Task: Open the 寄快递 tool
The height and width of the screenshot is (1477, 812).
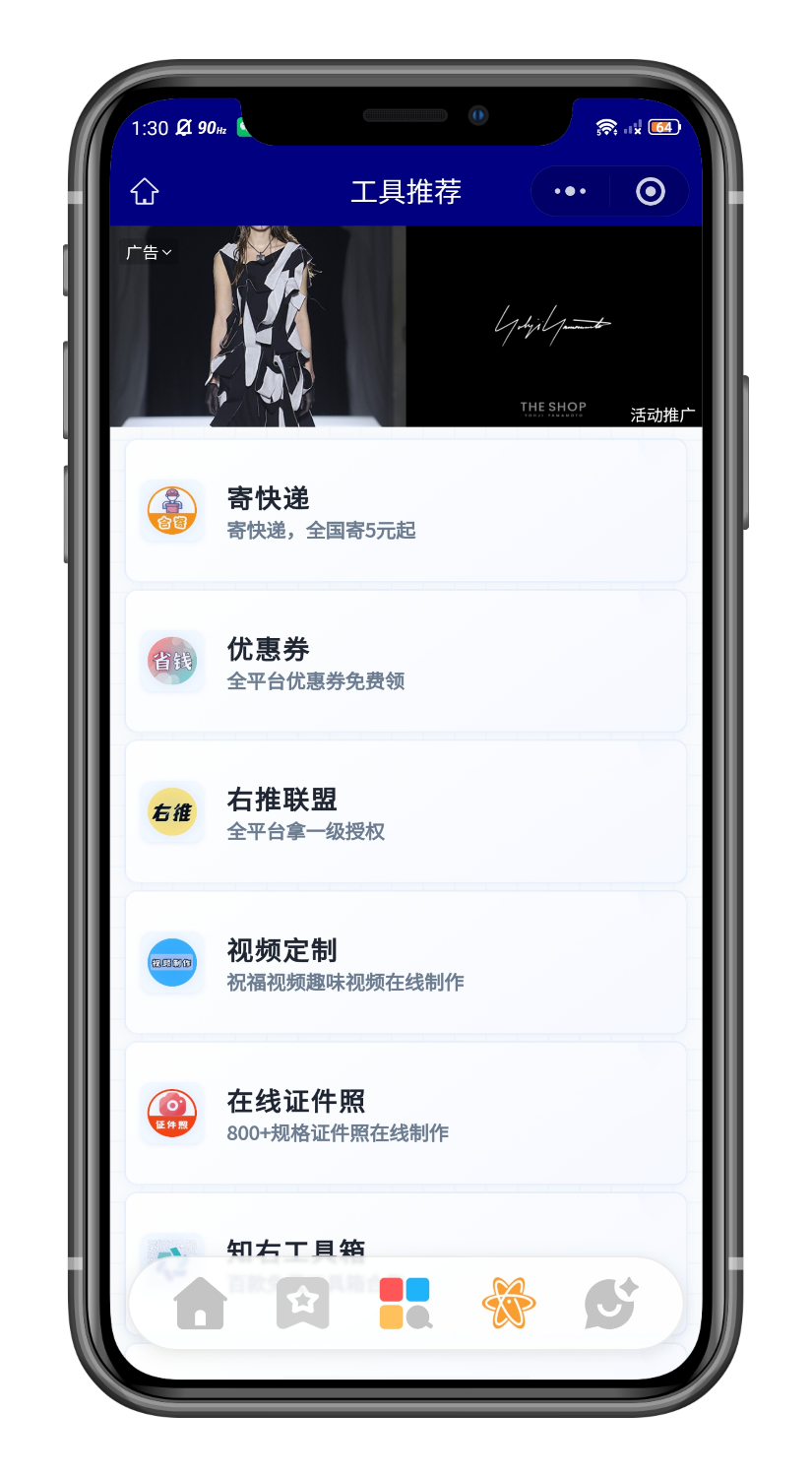Action: [x=406, y=511]
